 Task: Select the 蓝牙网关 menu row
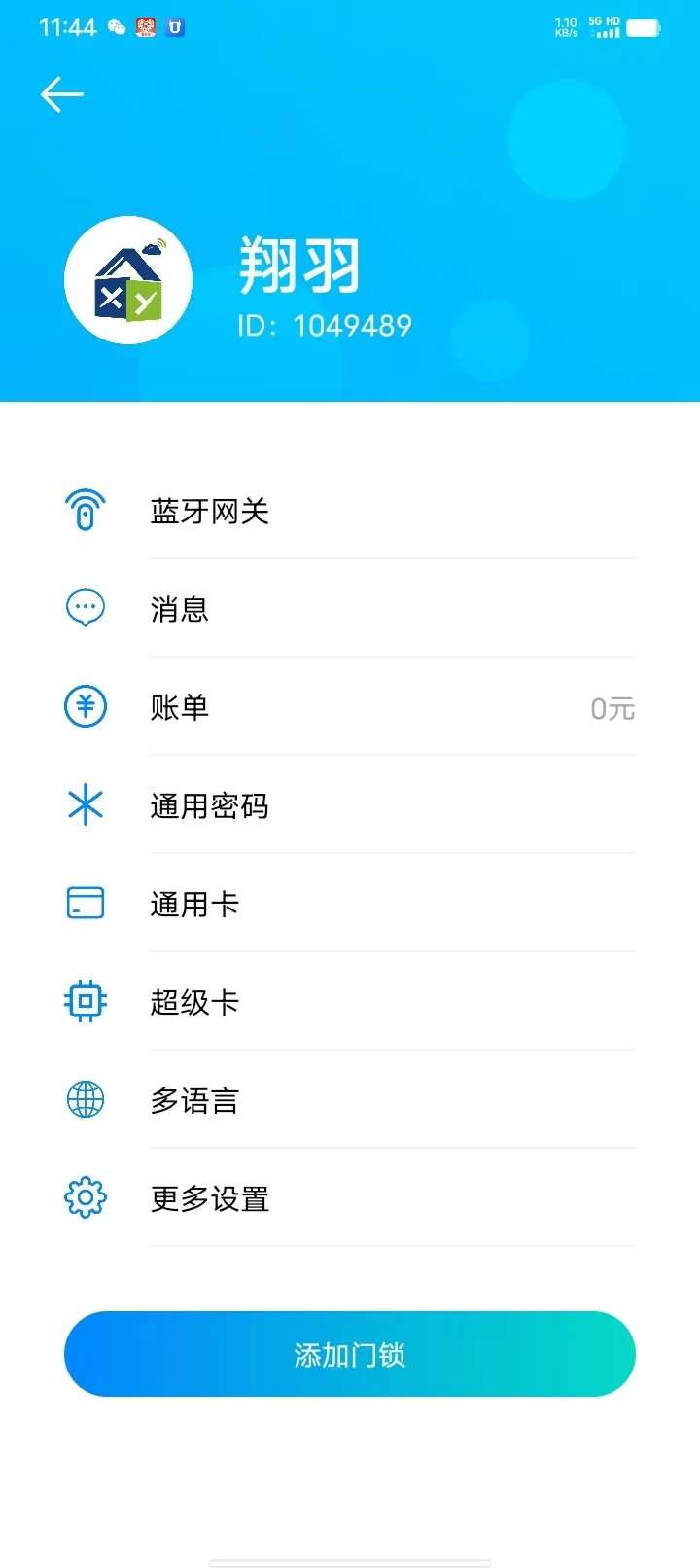(x=350, y=509)
